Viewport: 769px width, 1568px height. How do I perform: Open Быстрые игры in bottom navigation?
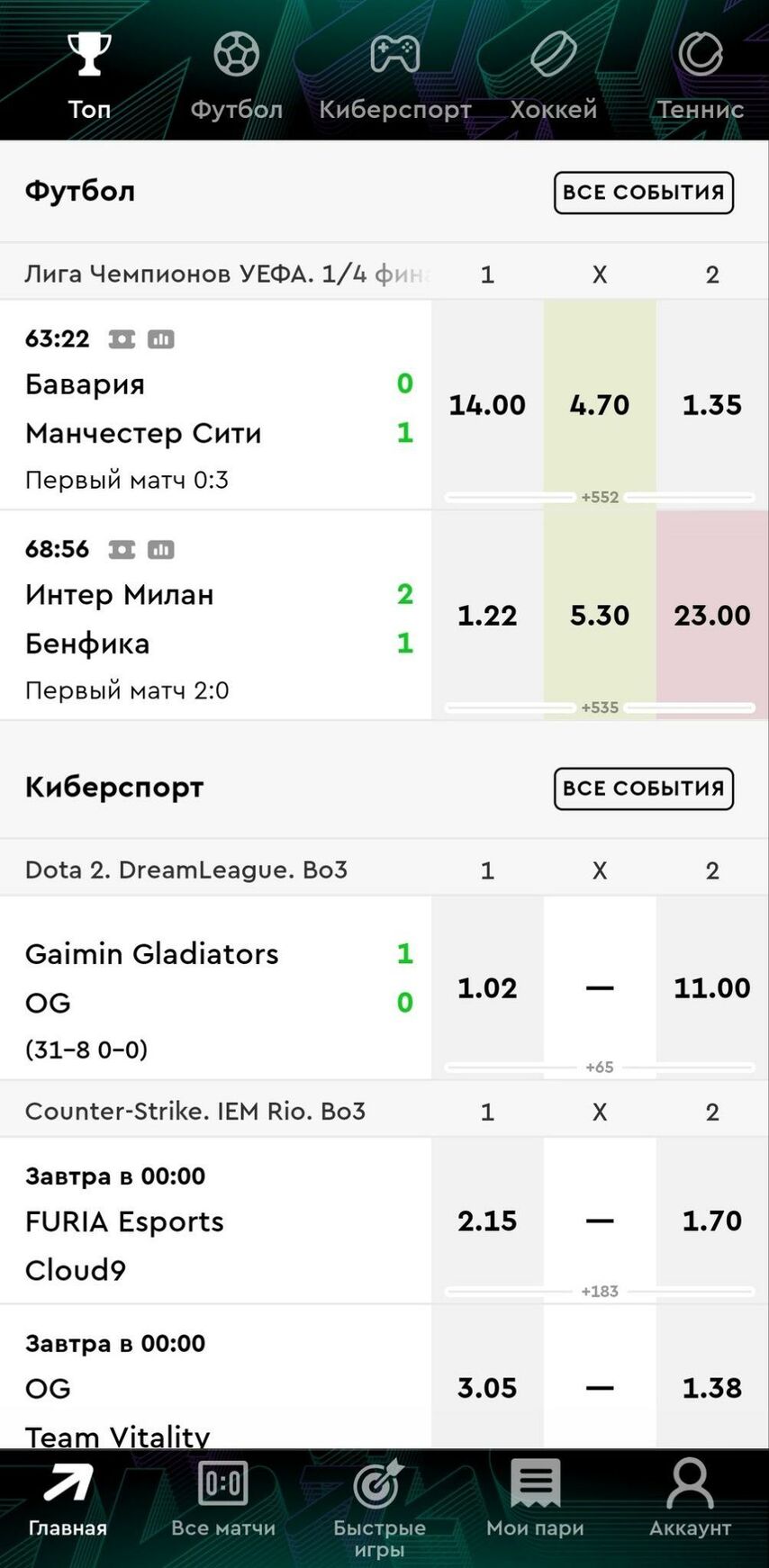pos(379,1509)
